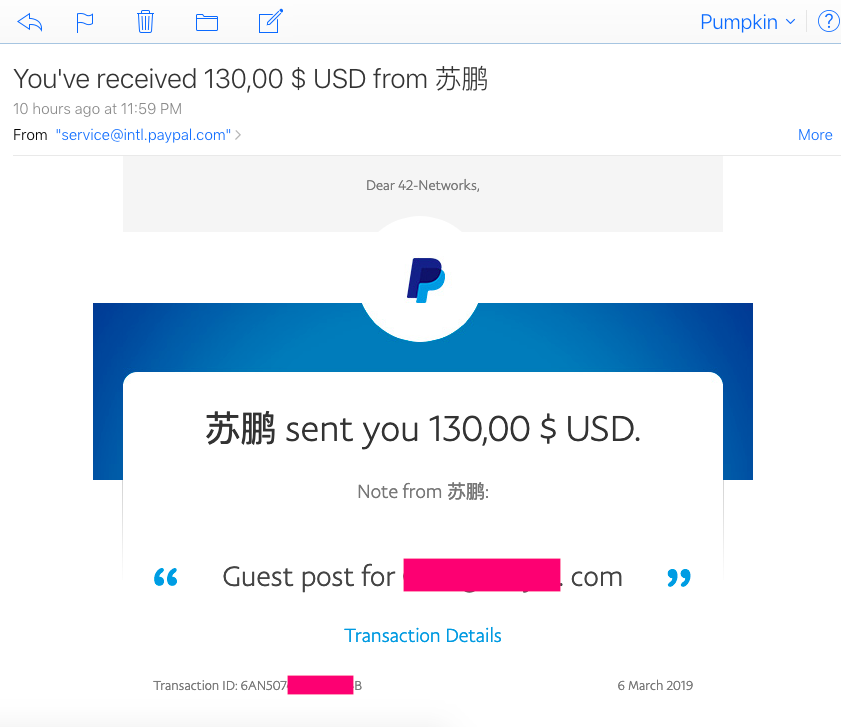Viewport: 841px width, 727px height.
Task: Flag this email
Action: (x=86, y=21)
